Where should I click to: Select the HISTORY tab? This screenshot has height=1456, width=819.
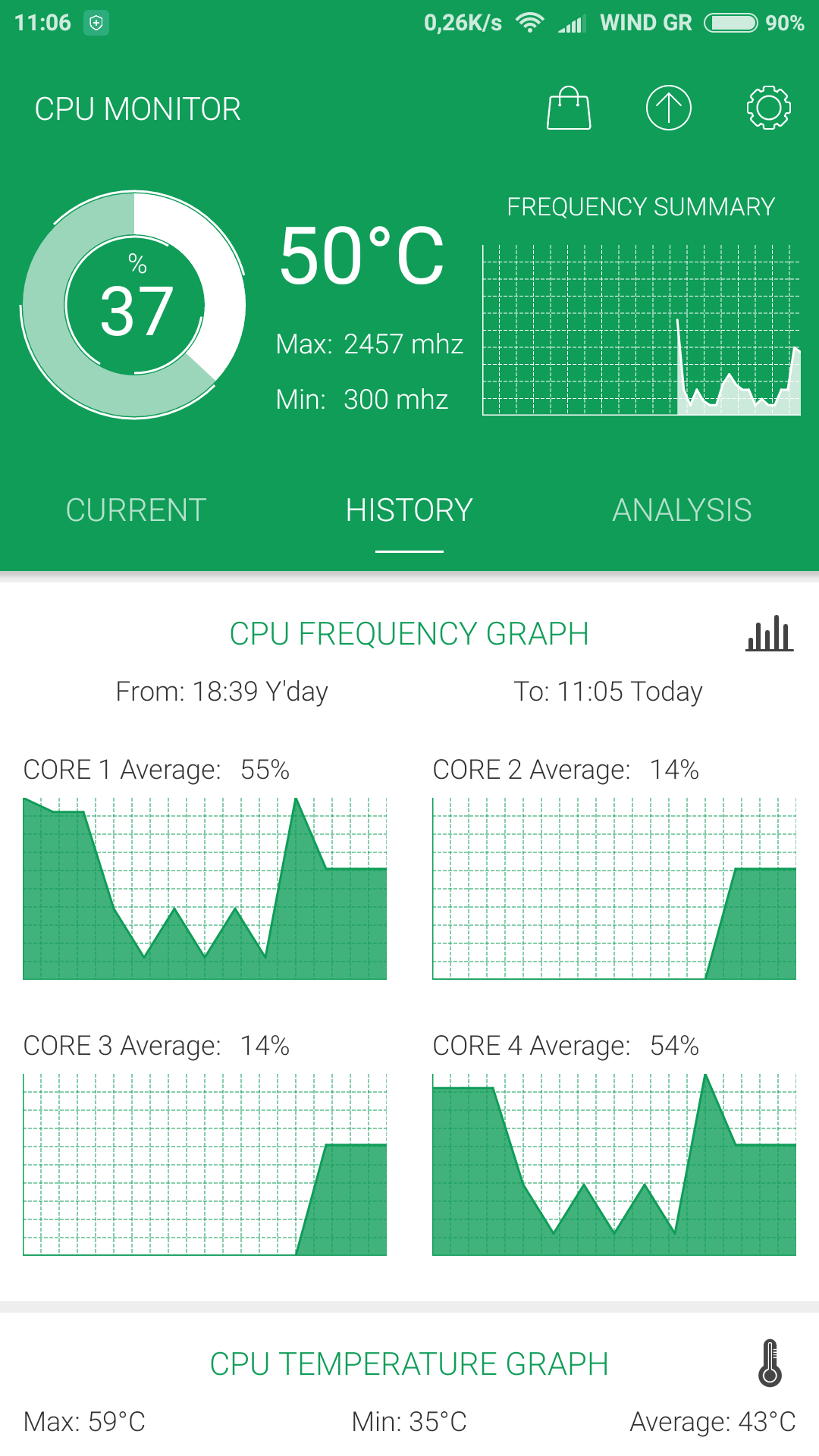409,510
